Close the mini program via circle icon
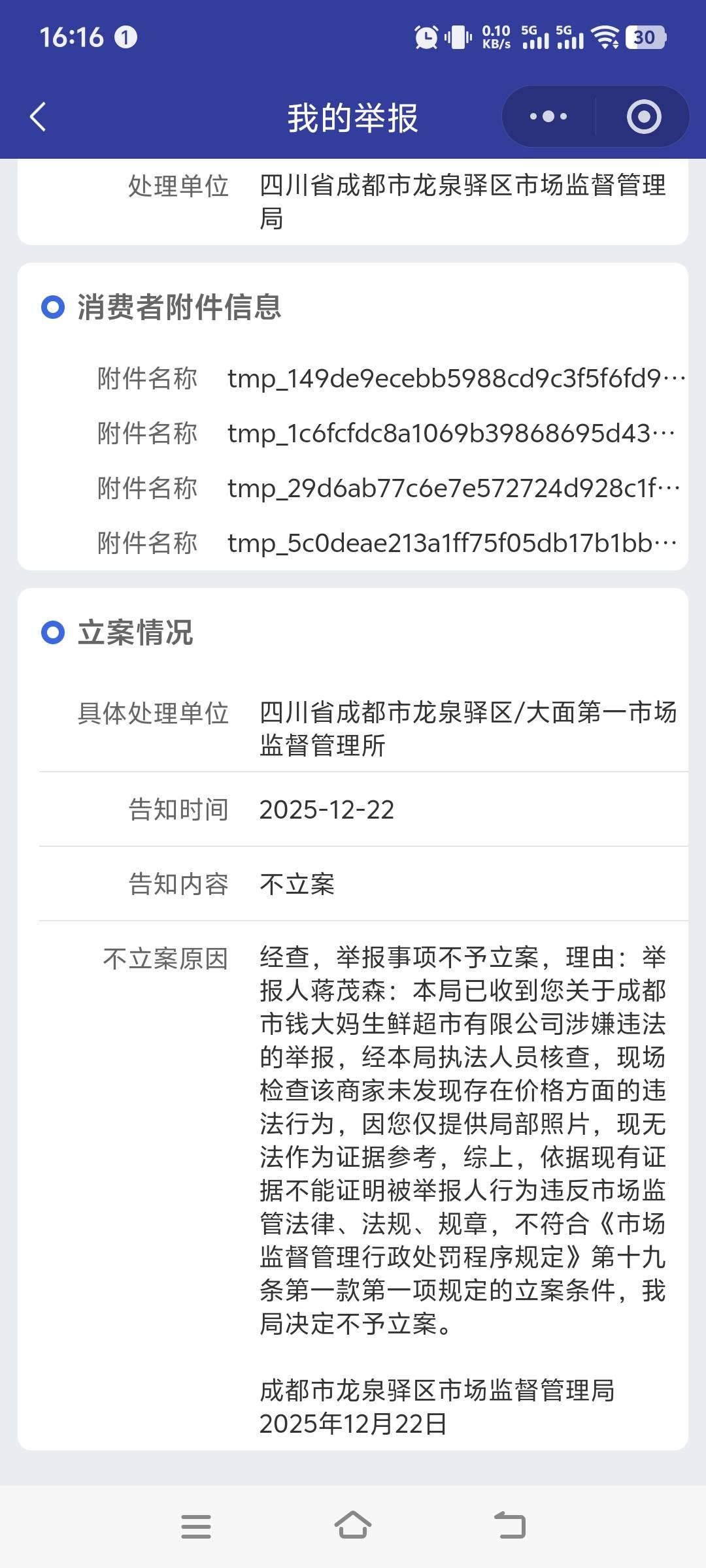This screenshot has height=1568, width=706. point(643,117)
